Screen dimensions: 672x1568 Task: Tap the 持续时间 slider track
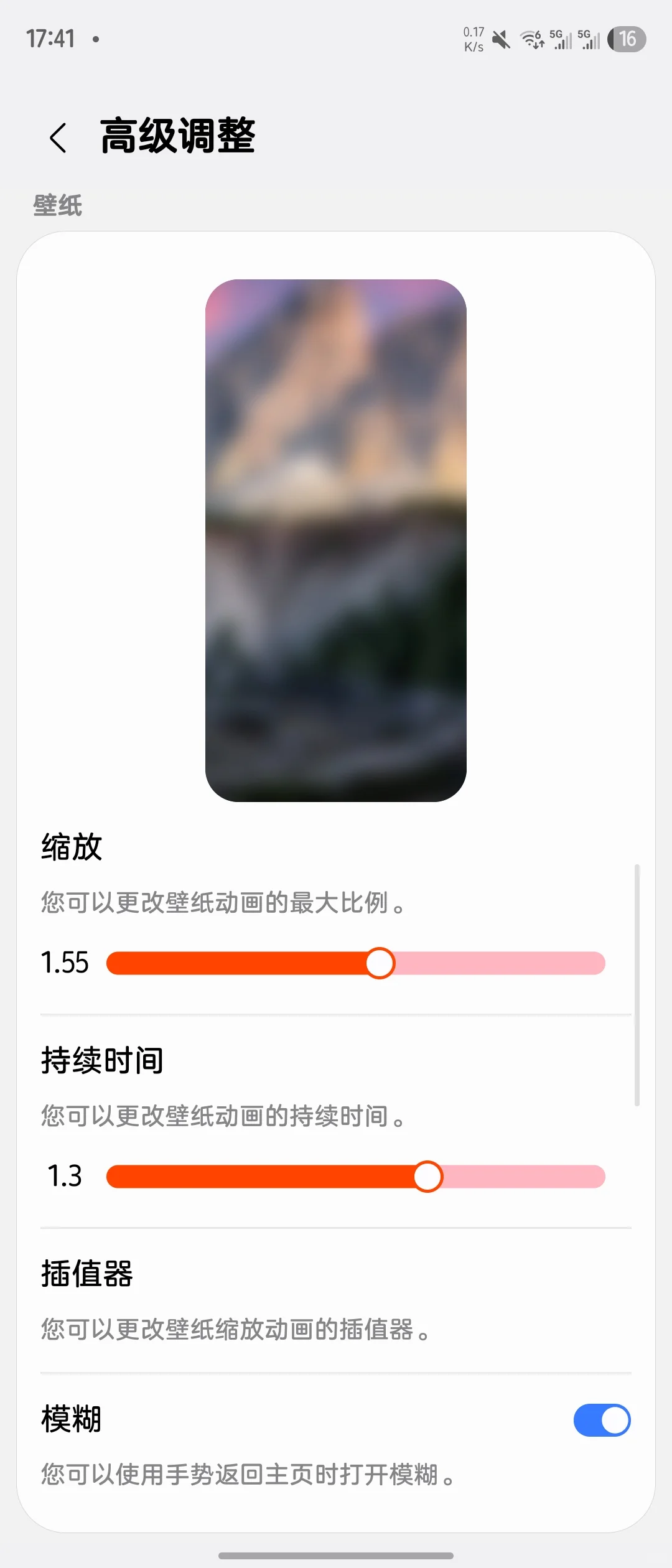pos(355,1177)
